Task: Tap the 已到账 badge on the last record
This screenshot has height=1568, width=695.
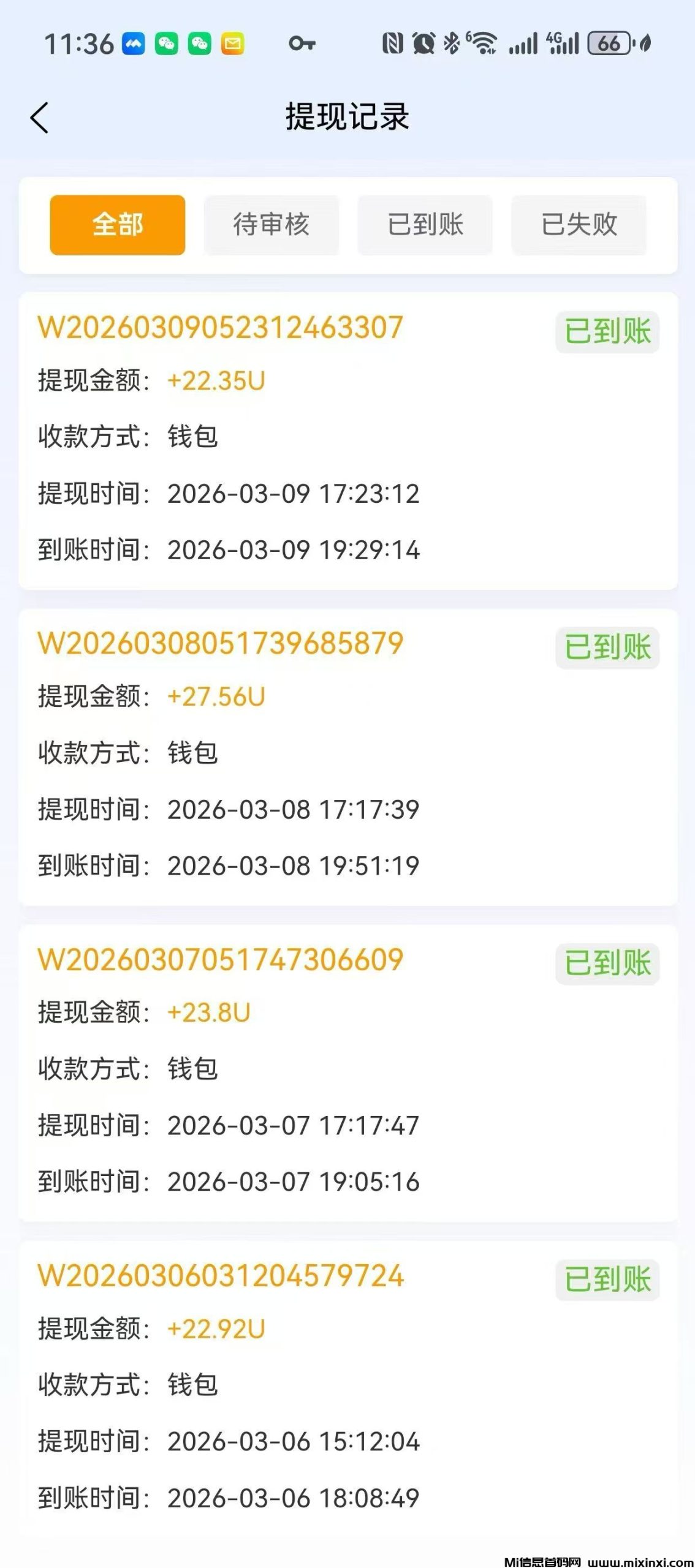Action: (609, 1280)
